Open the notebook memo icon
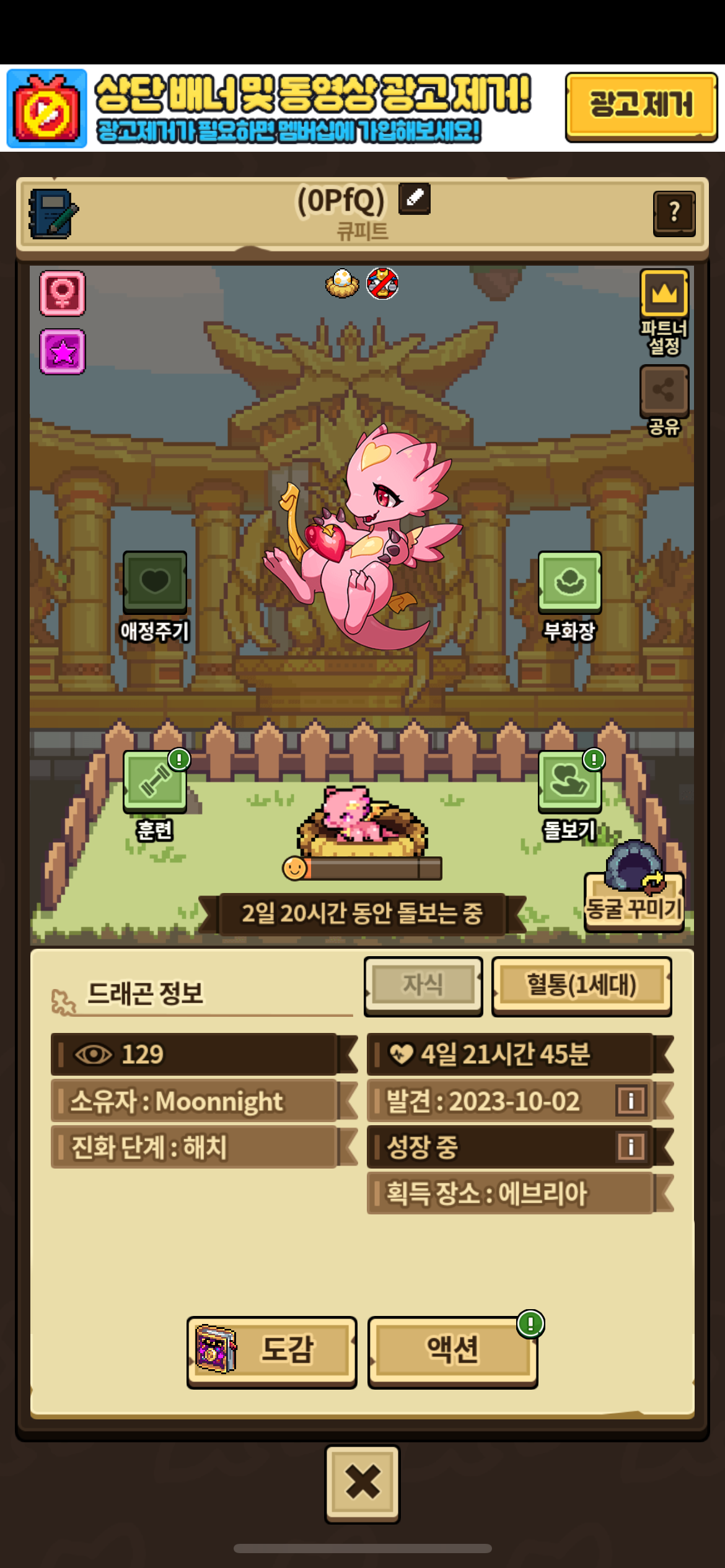This screenshot has height=1568, width=725. pyautogui.click(x=53, y=214)
